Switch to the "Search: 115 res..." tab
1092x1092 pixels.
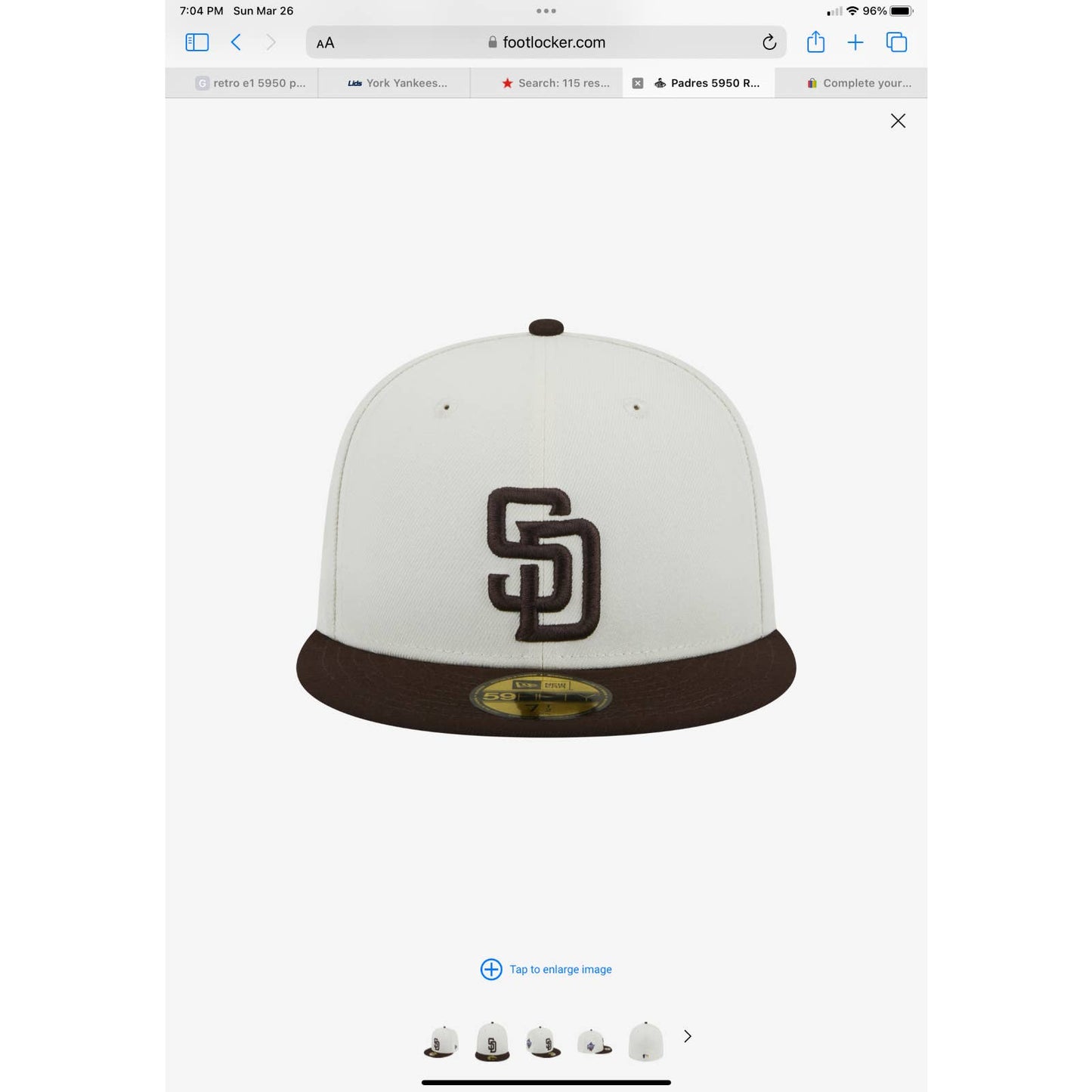click(555, 83)
